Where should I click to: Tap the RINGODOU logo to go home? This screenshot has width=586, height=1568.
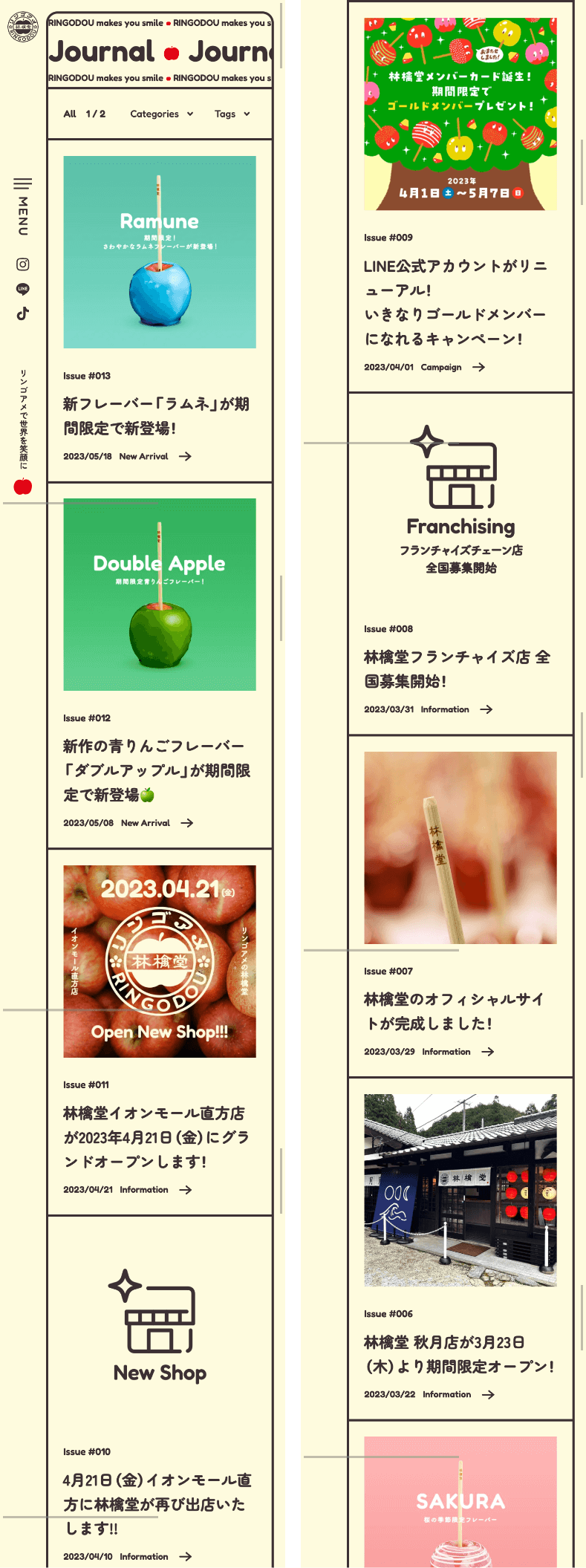click(22, 27)
